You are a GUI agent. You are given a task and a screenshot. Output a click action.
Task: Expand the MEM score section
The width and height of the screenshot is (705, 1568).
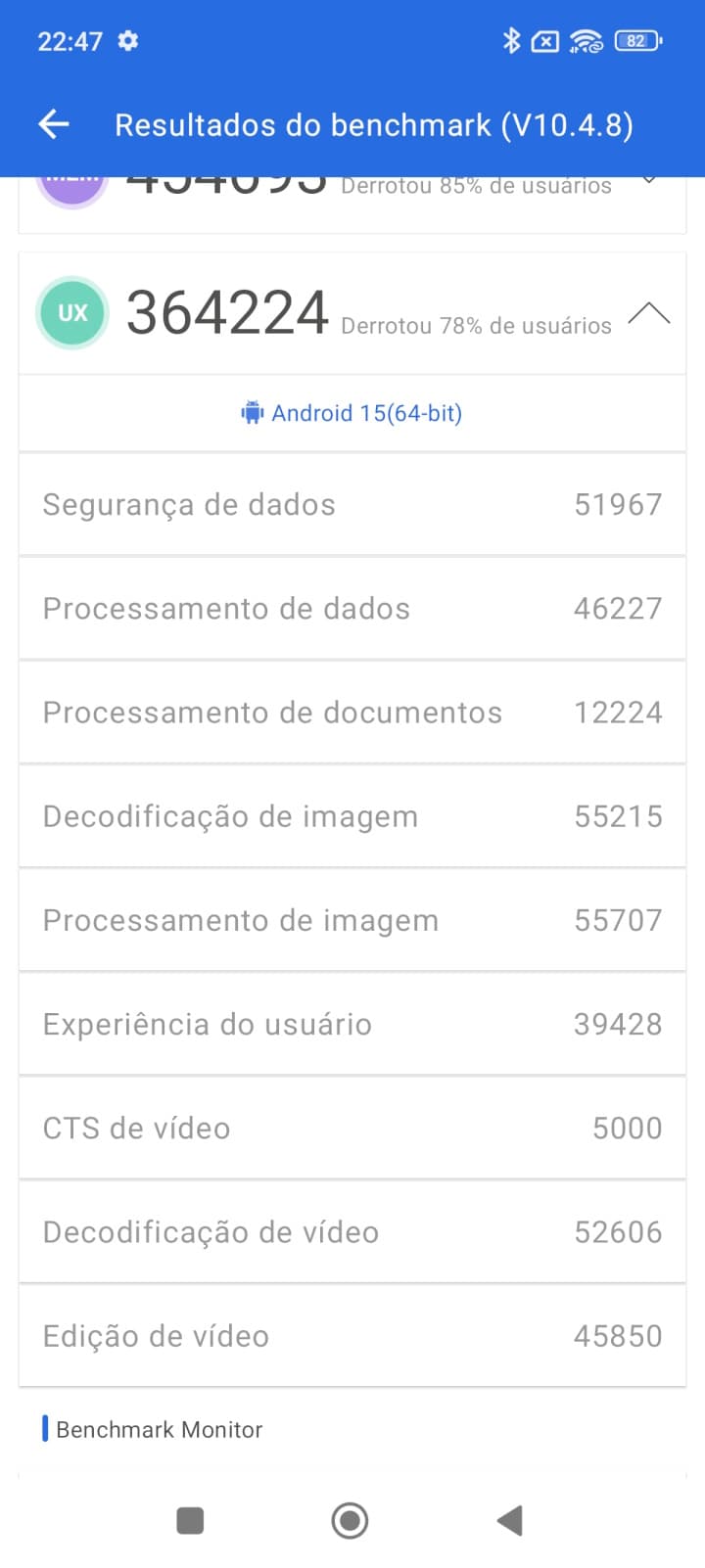coord(648,183)
